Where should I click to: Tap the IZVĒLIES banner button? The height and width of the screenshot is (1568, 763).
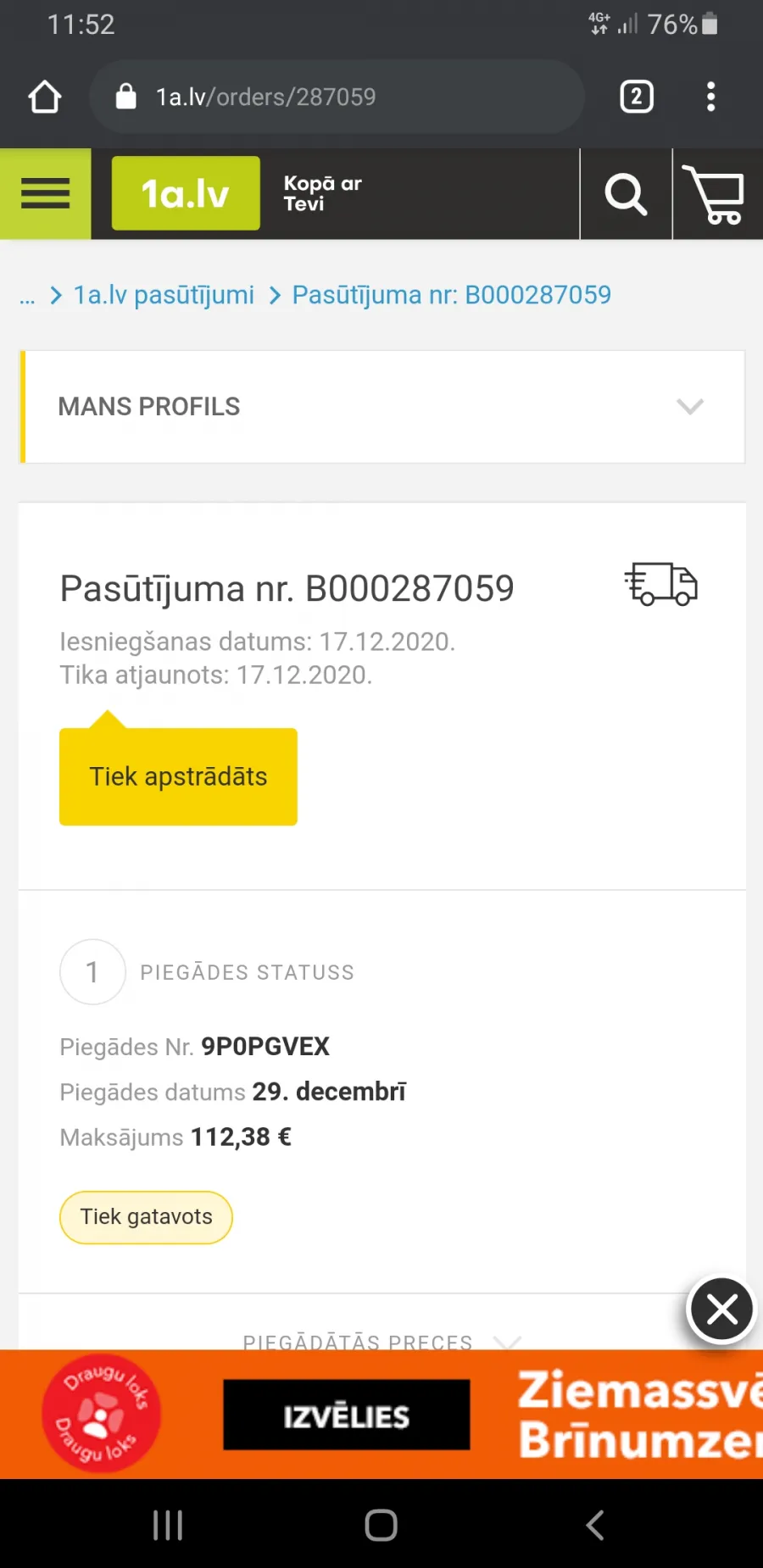click(347, 1415)
